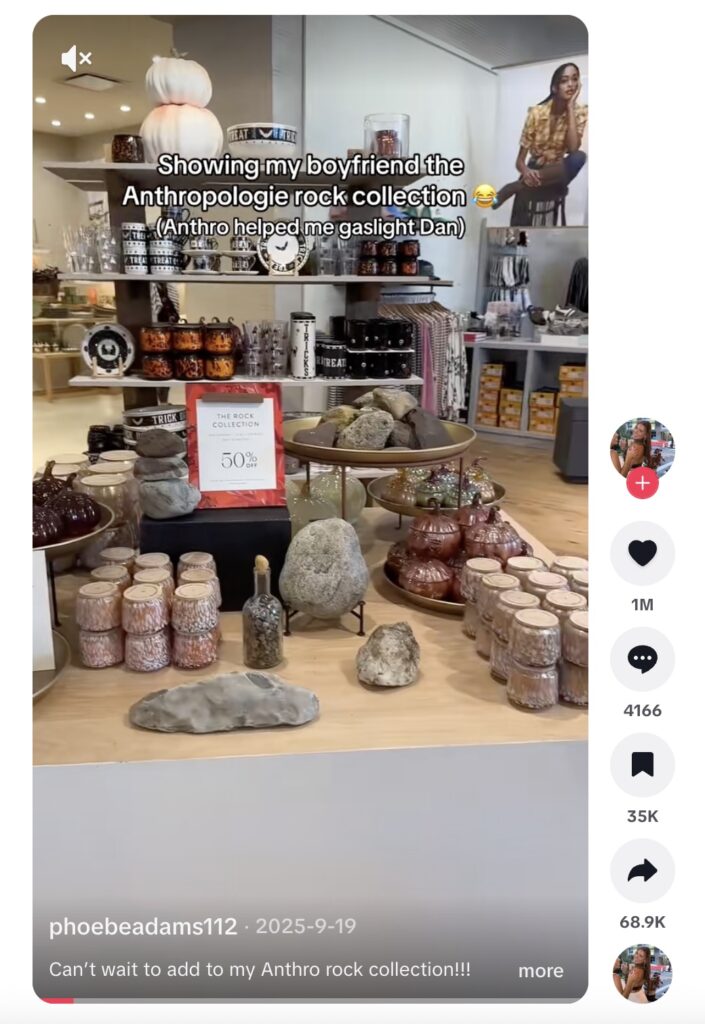
Task: Bookmark this video
Action: [x=642, y=765]
